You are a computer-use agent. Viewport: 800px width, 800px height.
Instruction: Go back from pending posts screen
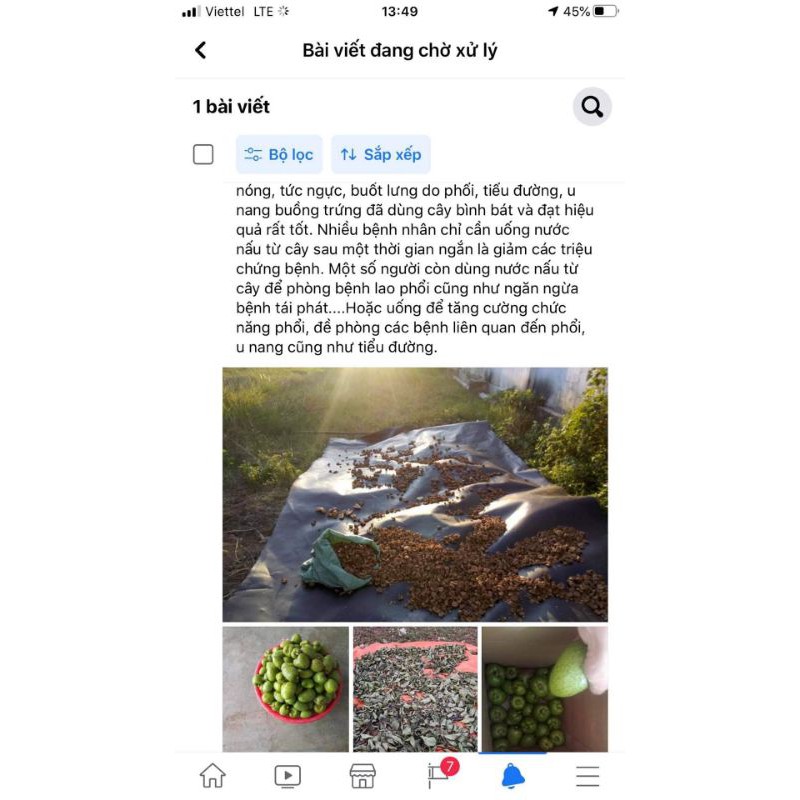pos(201,50)
